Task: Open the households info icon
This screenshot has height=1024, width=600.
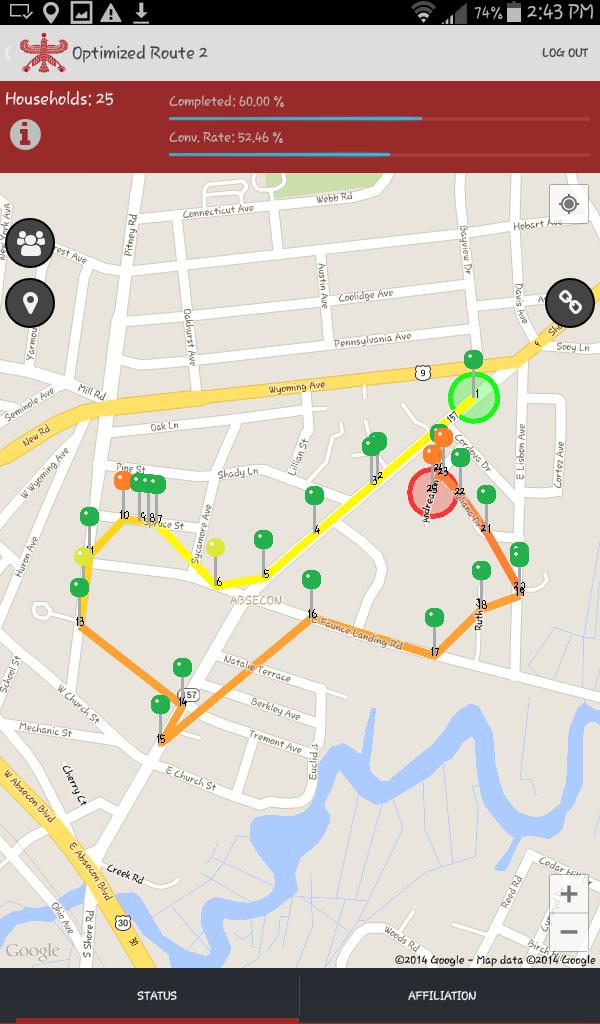Action: tap(25, 134)
